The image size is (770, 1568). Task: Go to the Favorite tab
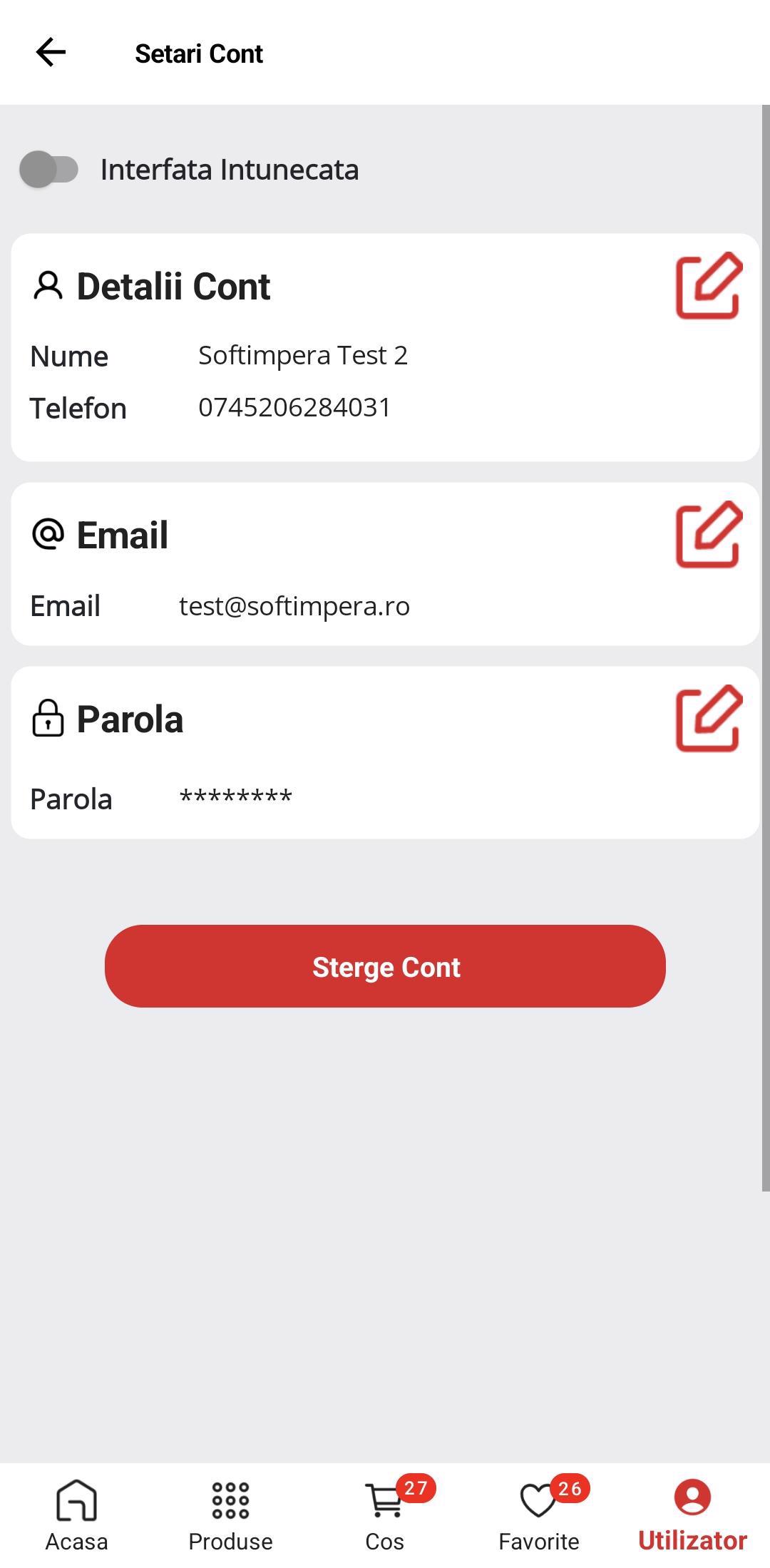pos(539,1515)
